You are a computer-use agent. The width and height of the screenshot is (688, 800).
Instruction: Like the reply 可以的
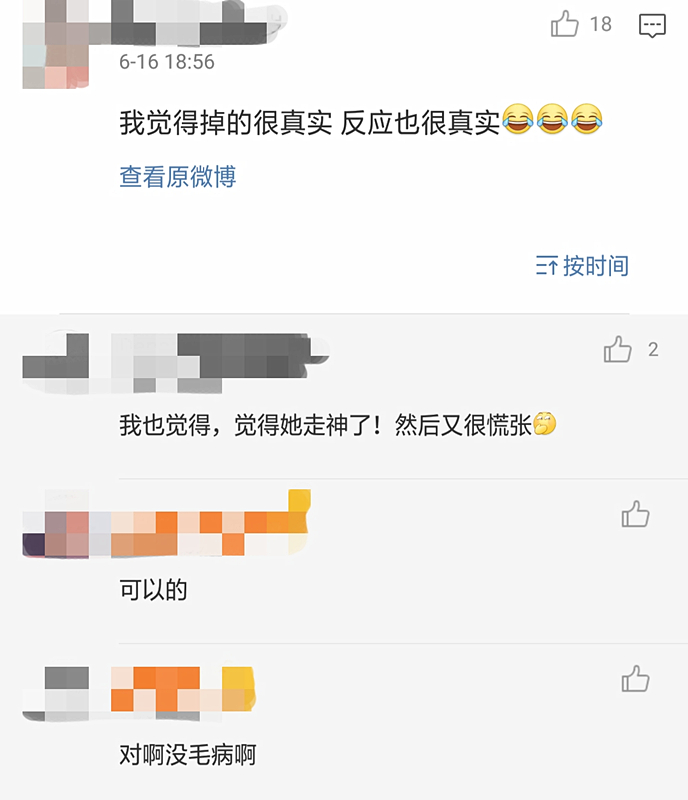(x=635, y=514)
